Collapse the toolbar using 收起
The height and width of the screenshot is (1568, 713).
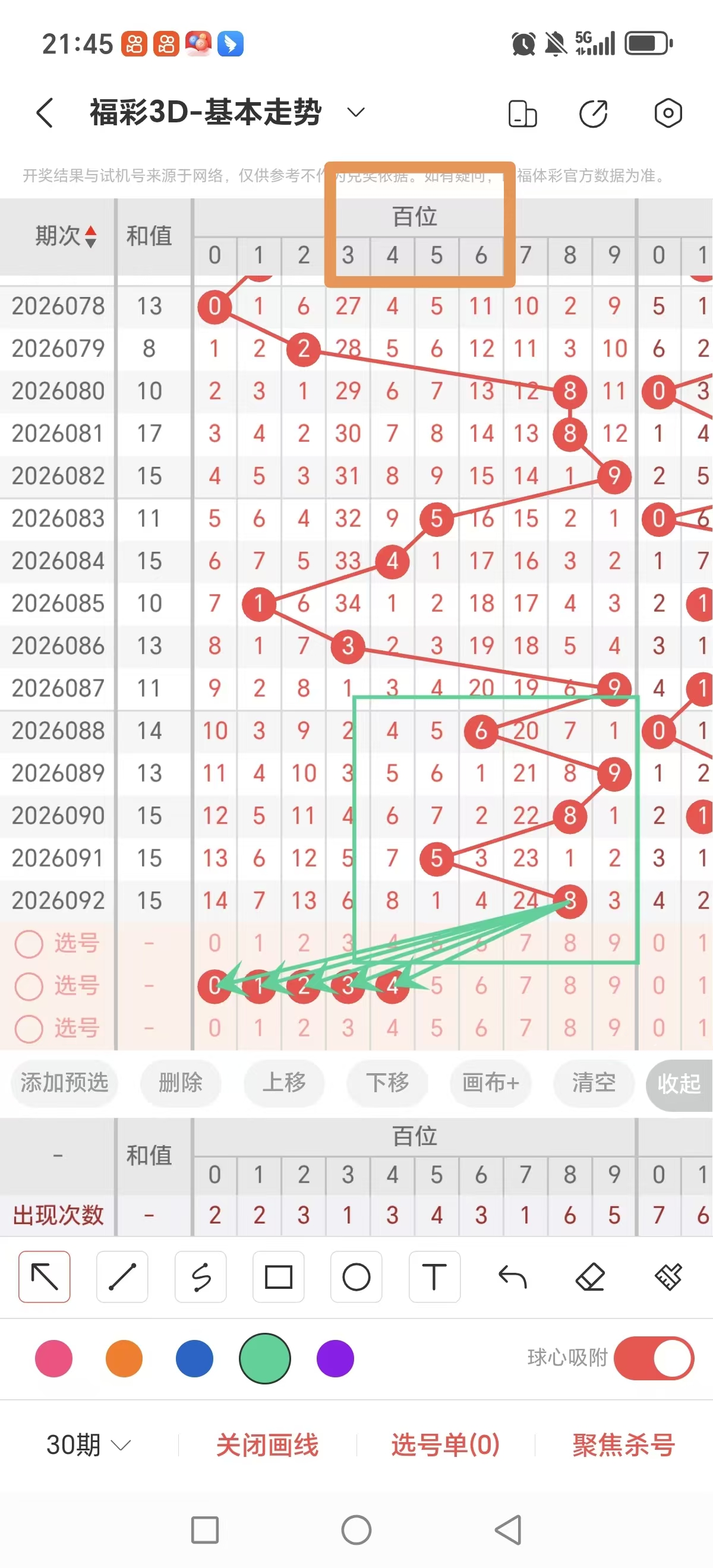click(x=679, y=1084)
